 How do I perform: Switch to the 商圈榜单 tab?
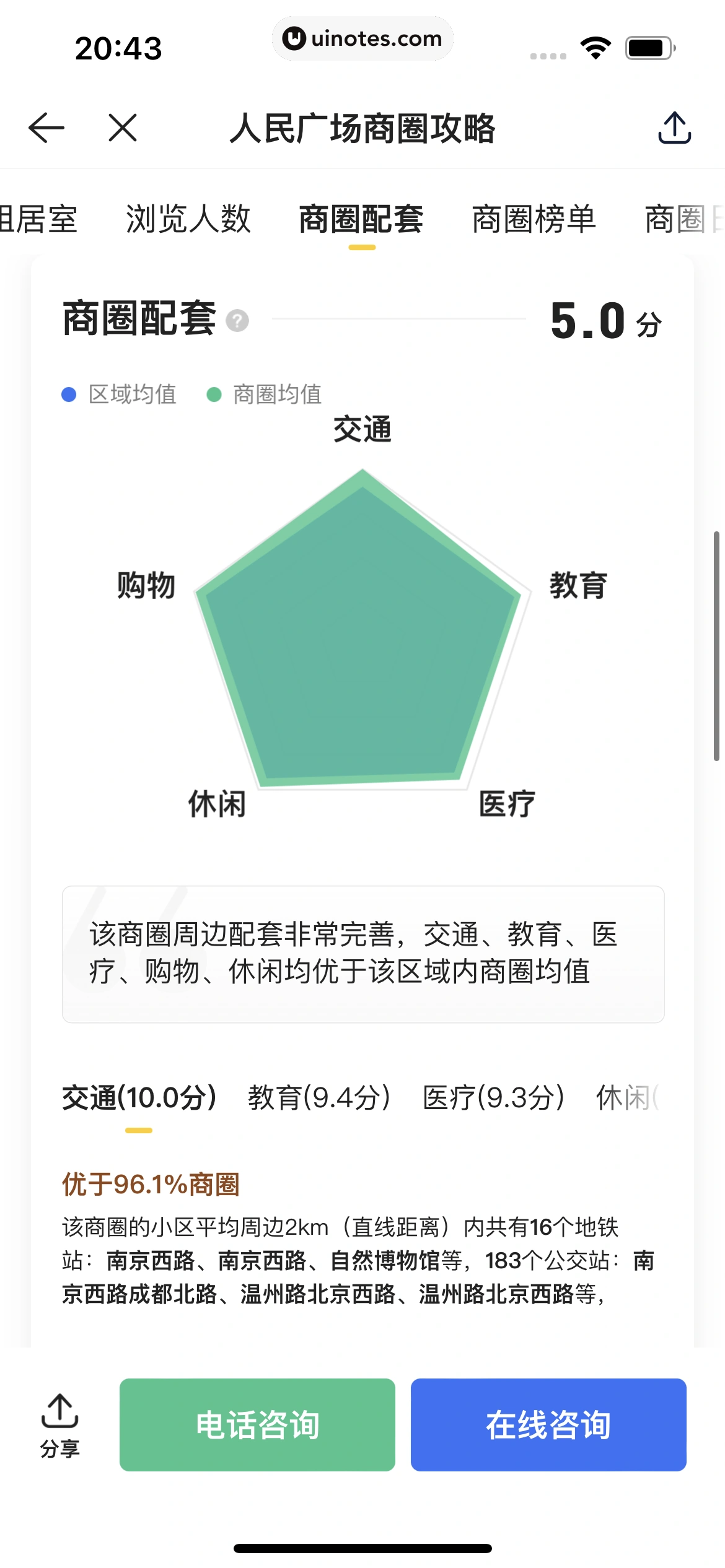click(534, 219)
